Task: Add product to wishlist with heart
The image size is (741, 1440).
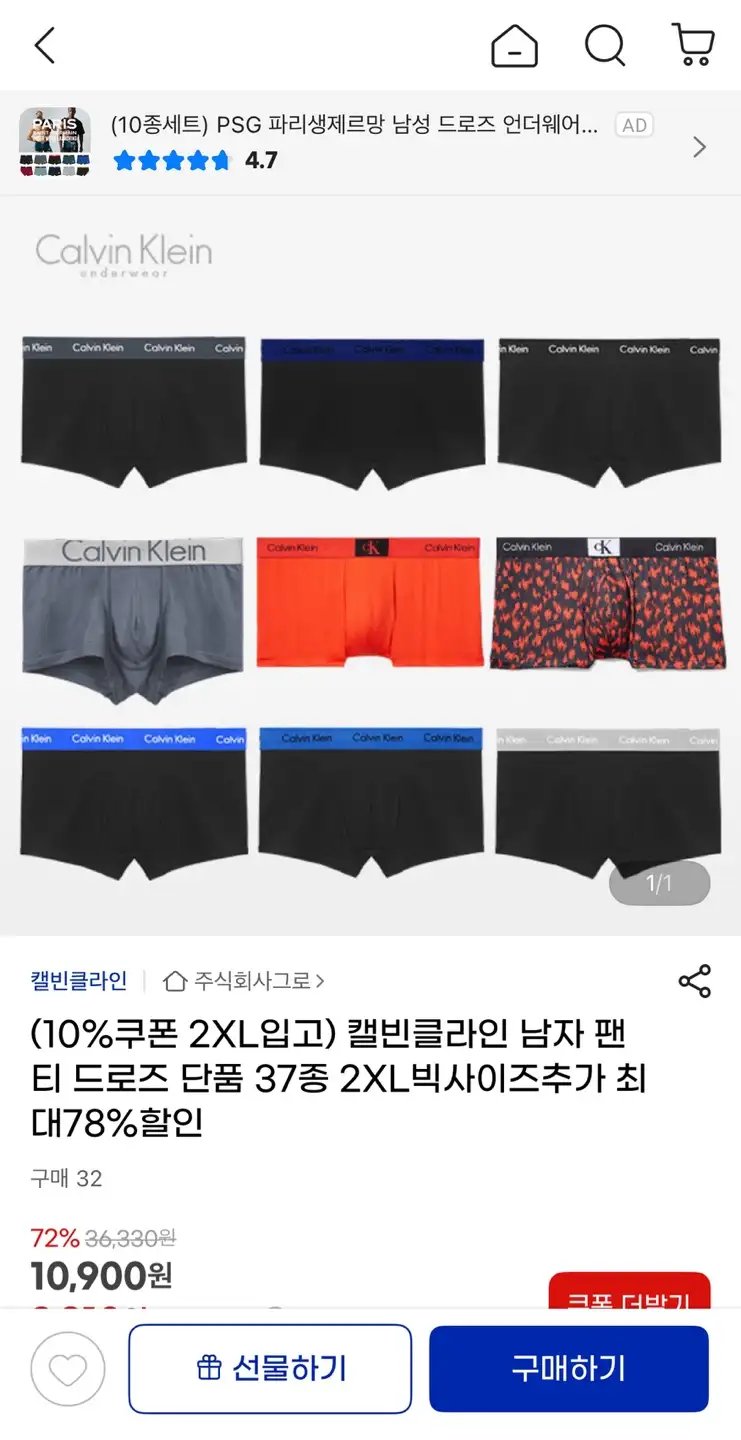Action: 68,1369
